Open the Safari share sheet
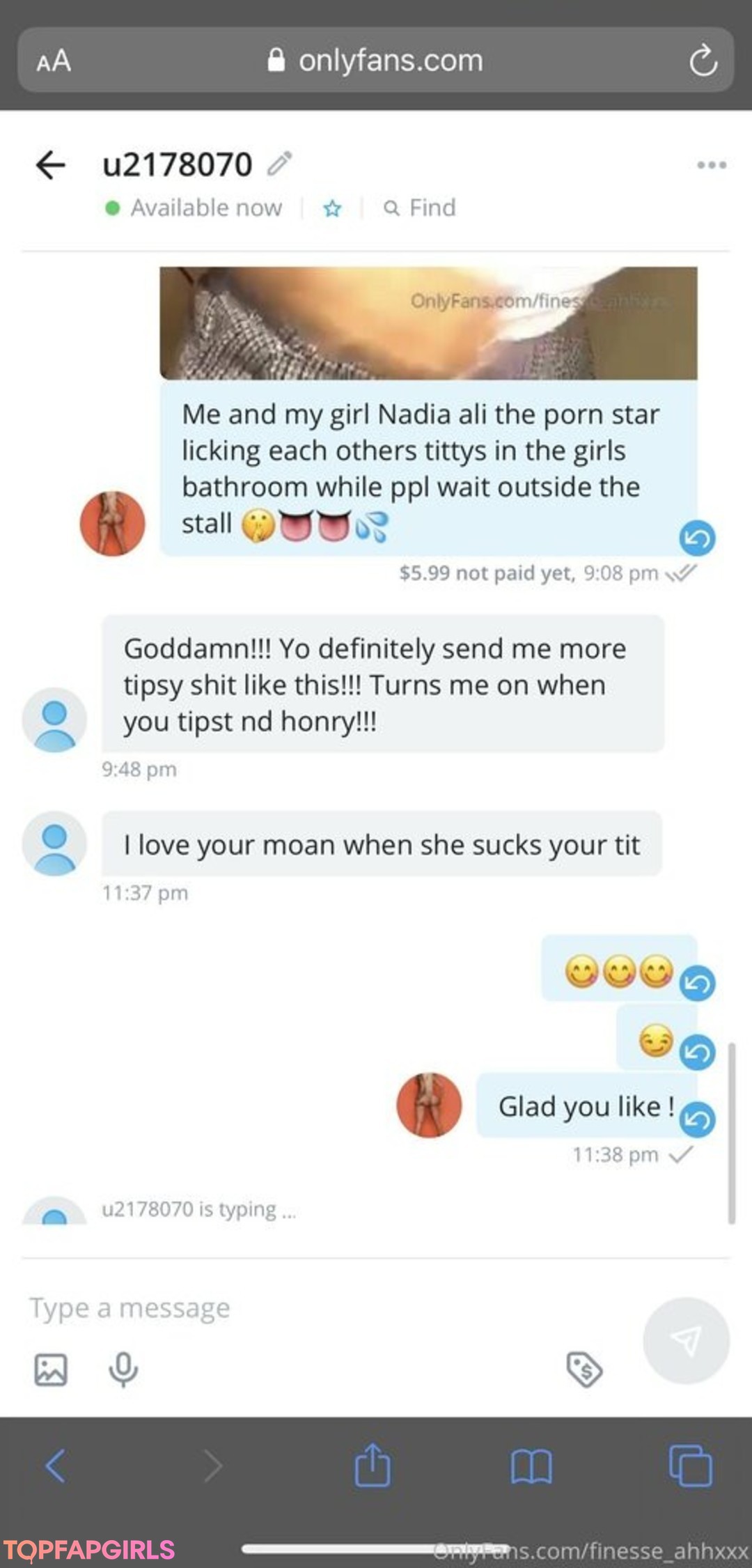 (373, 1465)
